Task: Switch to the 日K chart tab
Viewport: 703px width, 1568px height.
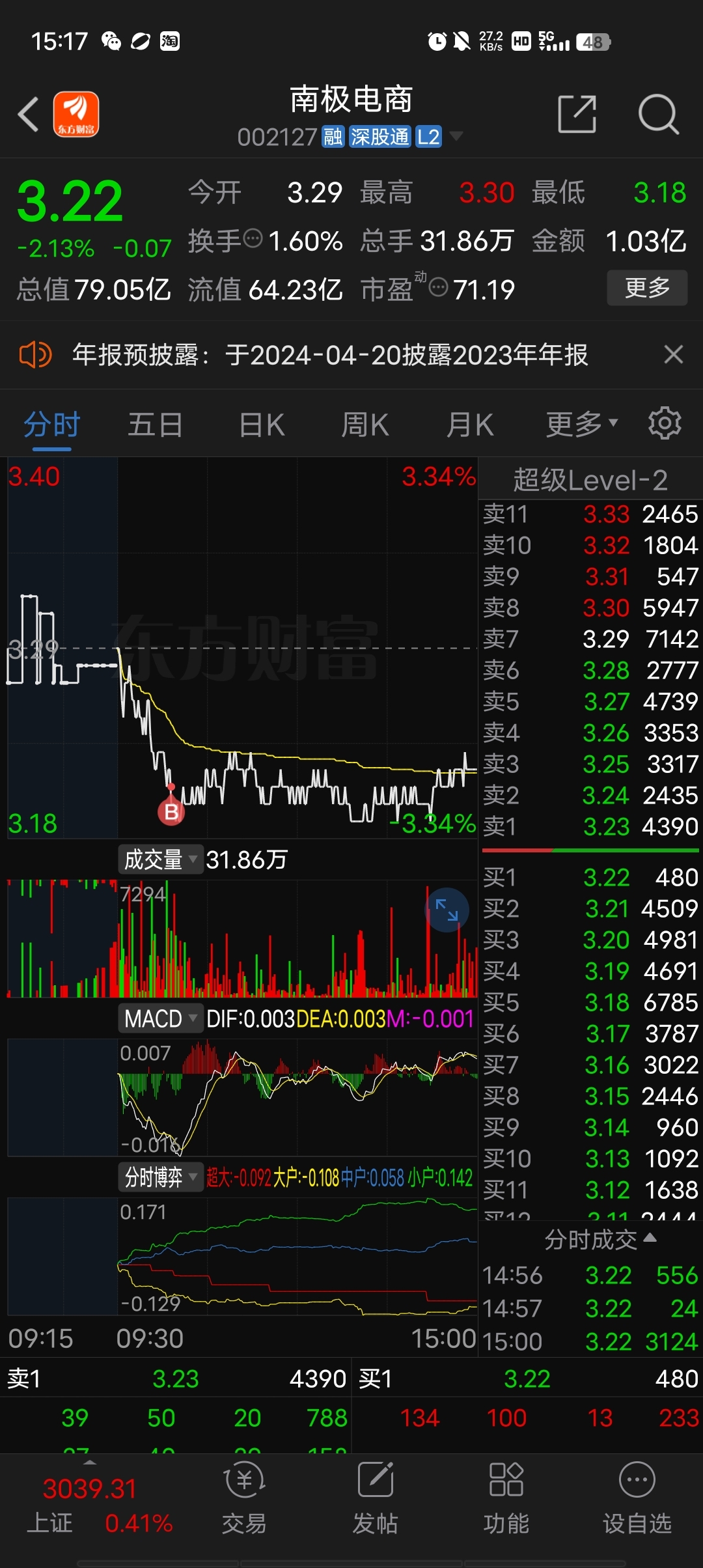Action: point(262,425)
